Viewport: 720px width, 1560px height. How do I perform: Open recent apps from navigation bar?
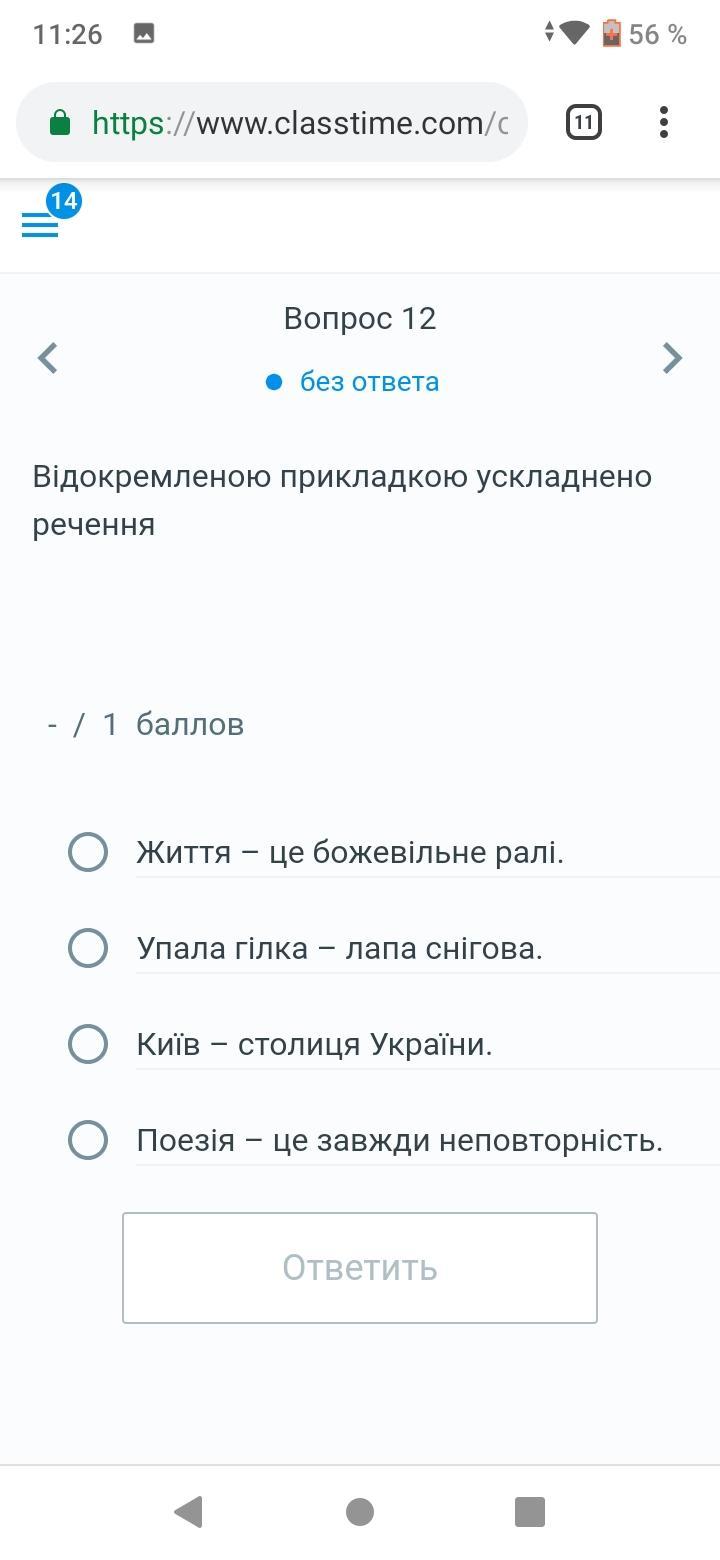tap(529, 1512)
